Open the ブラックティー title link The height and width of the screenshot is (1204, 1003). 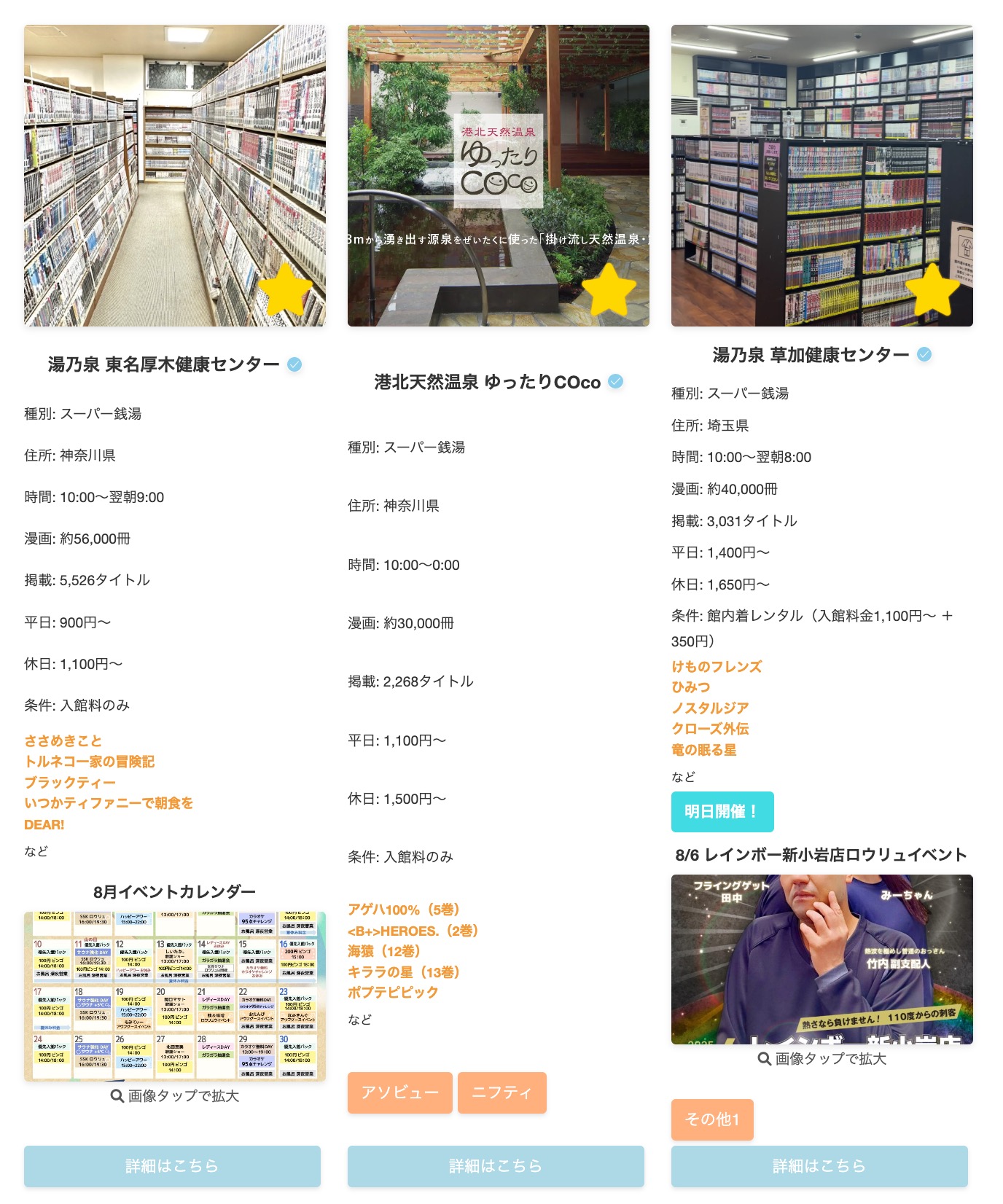pos(70,783)
